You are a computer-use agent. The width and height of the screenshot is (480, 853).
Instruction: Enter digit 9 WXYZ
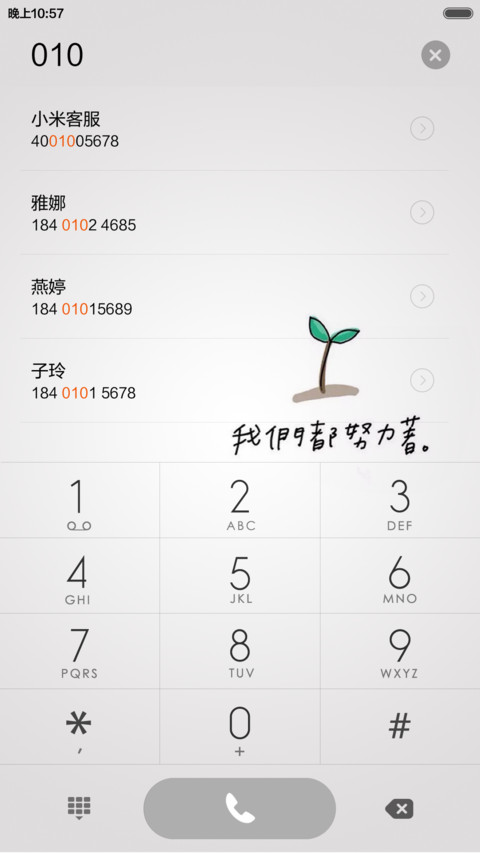(401, 651)
